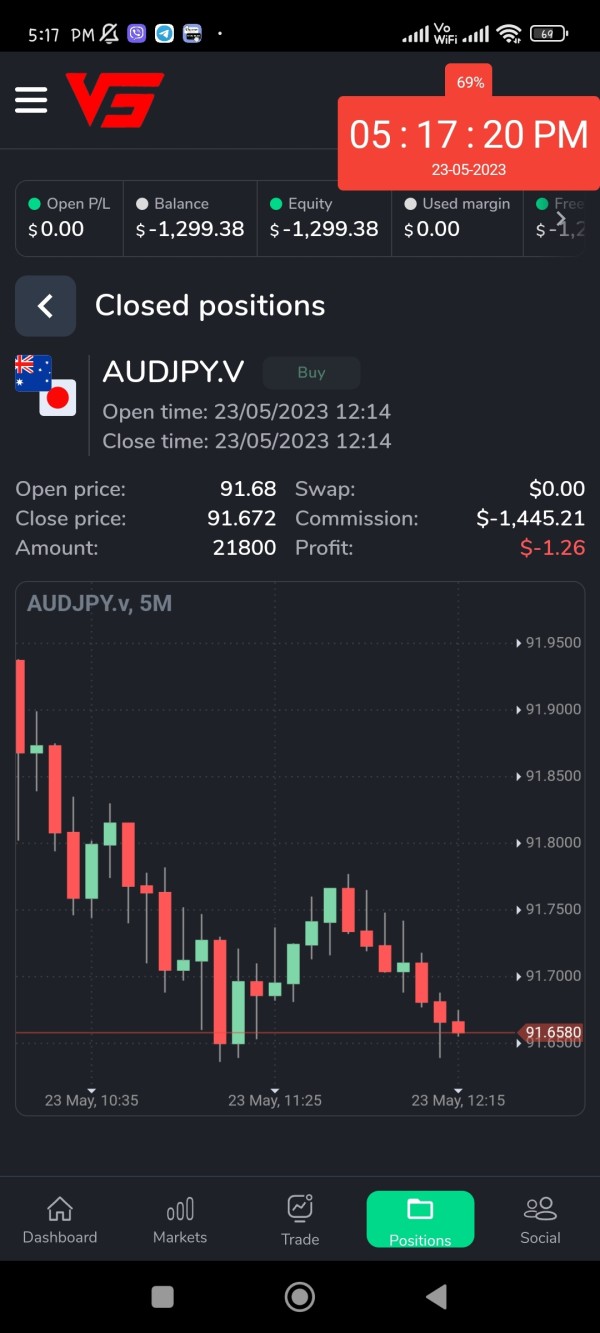
Task: Go to the Trade tab
Action: (x=300, y=1220)
